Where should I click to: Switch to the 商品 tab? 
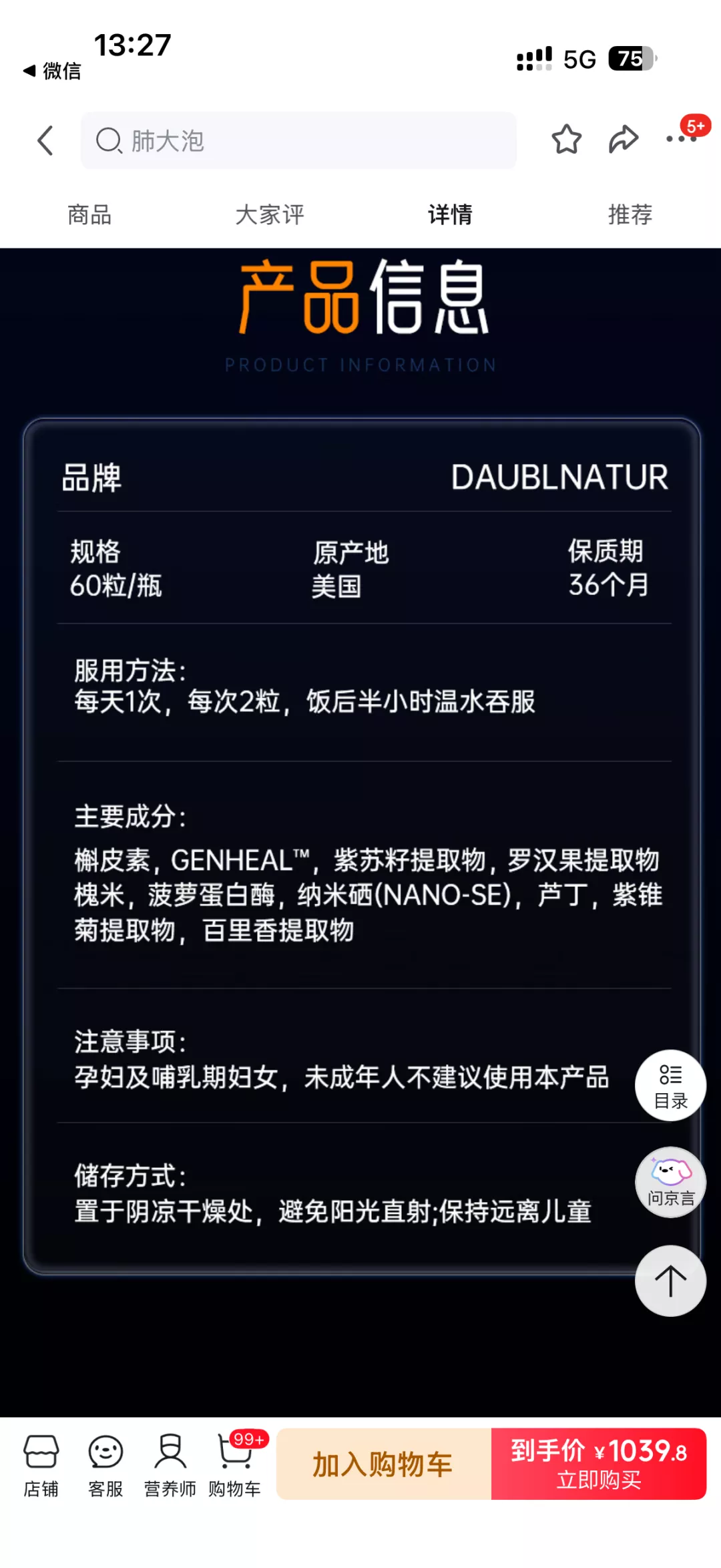point(89,215)
